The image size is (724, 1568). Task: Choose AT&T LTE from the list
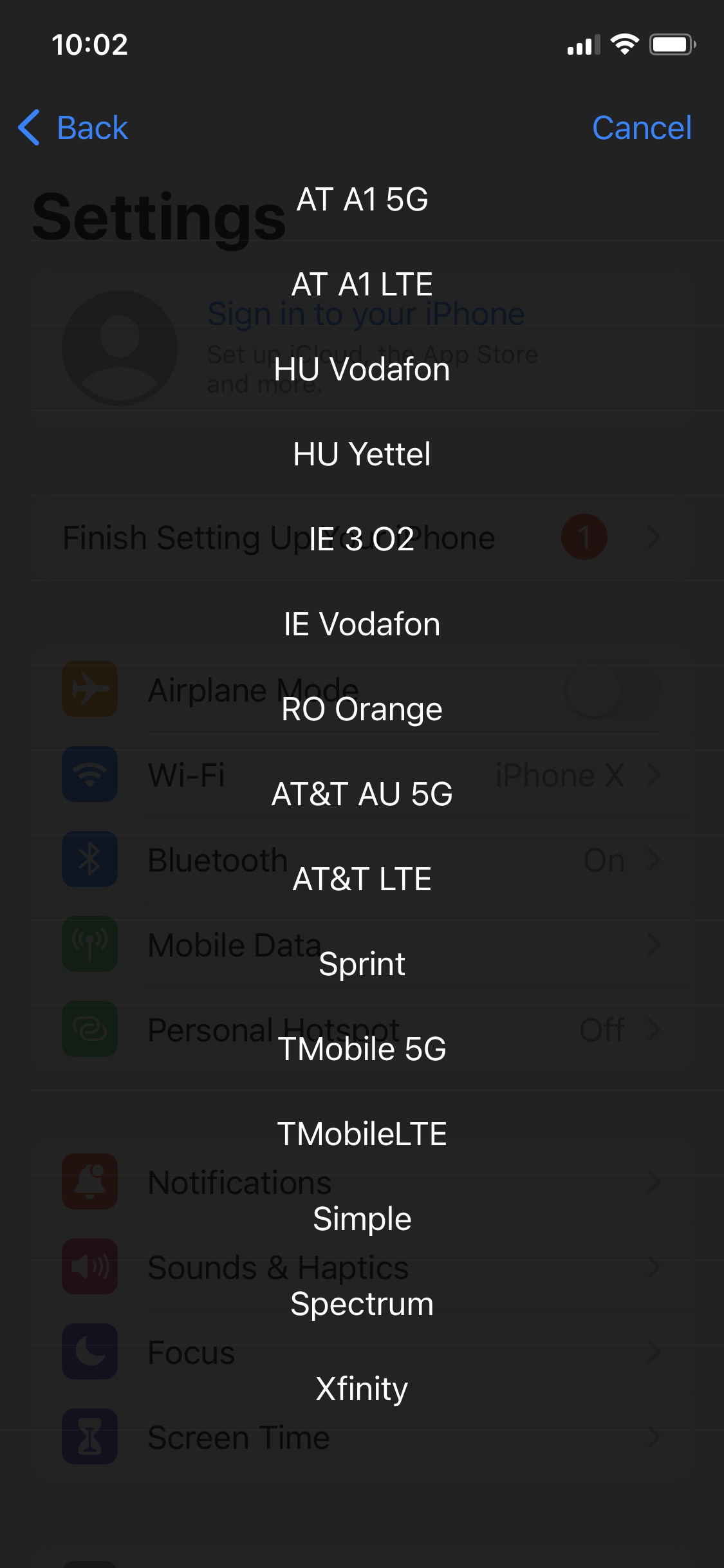coord(362,879)
